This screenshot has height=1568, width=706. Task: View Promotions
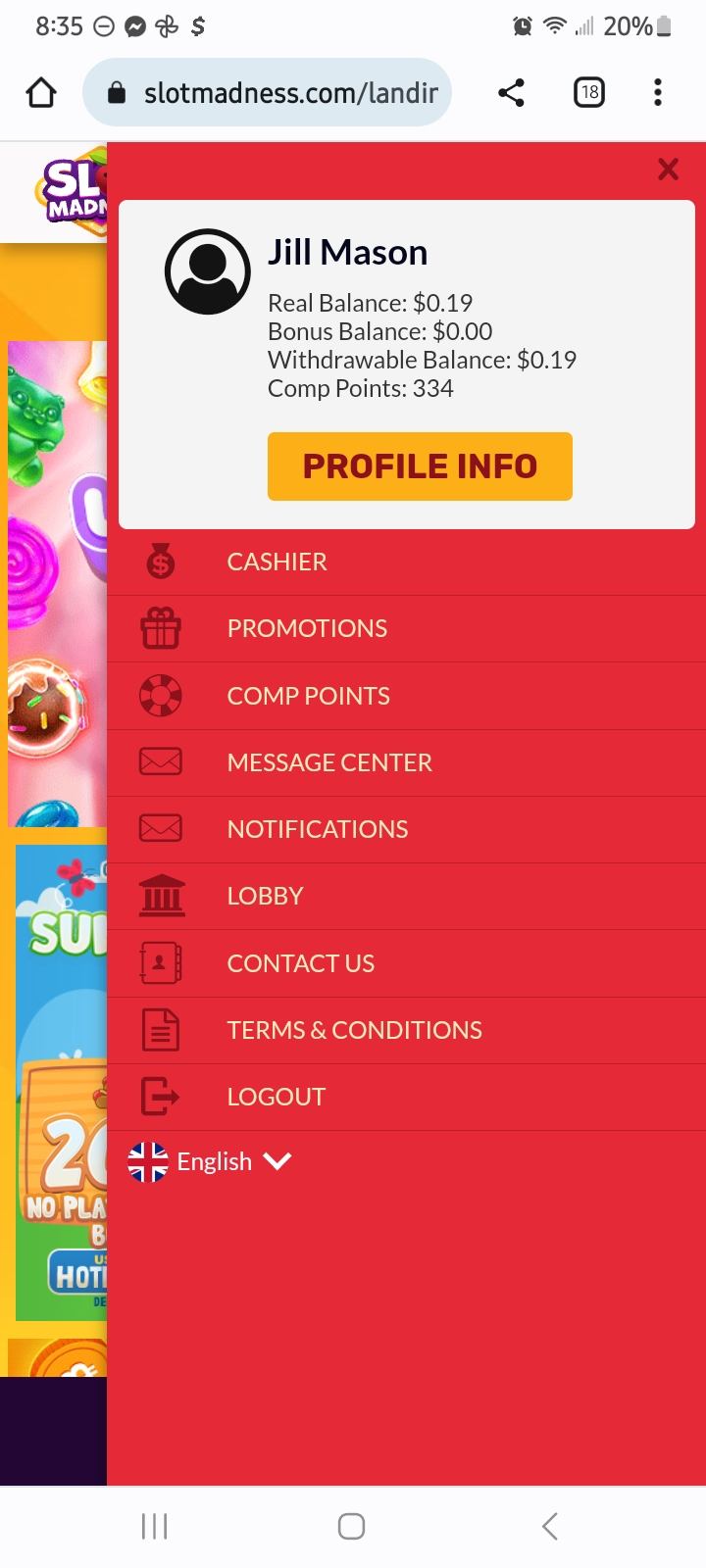[307, 628]
